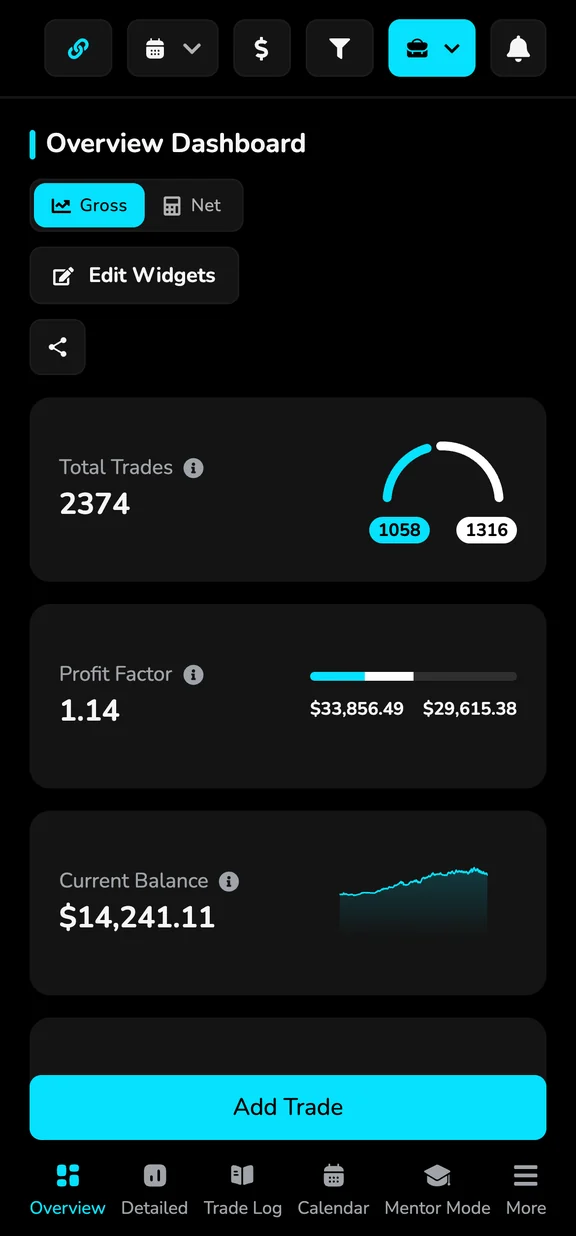Screen dimensions: 576x1236
Task: Share the dashboard via the share icon
Action: pyautogui.click(x=58, y=347)
